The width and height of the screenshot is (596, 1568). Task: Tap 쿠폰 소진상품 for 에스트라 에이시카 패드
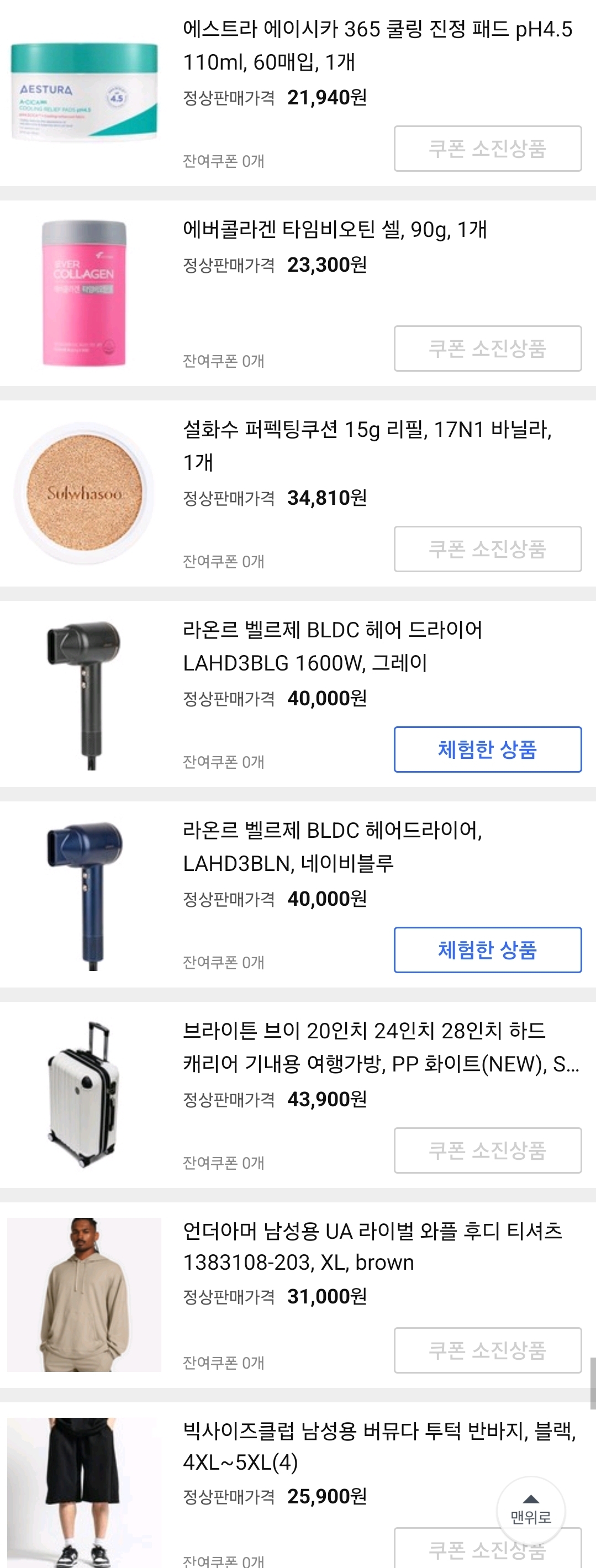point(488,149)
